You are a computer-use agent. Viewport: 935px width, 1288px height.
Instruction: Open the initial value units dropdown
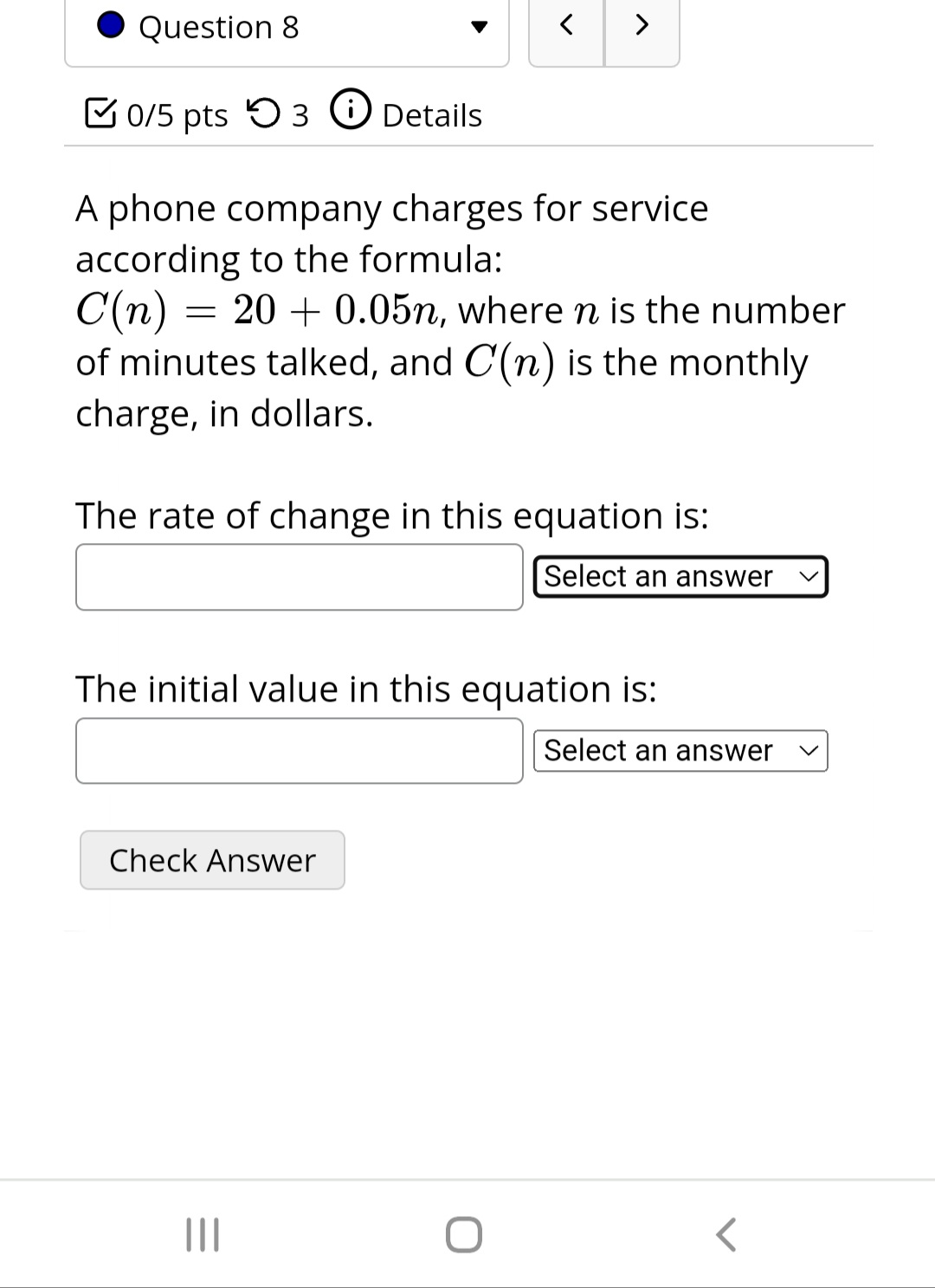click(680, 751)
